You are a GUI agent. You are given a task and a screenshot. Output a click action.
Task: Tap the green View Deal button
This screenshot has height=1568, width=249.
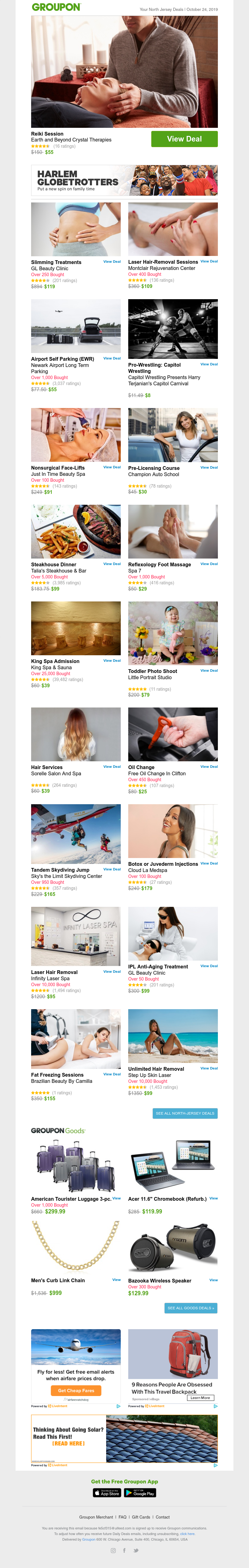click(184, 139)
